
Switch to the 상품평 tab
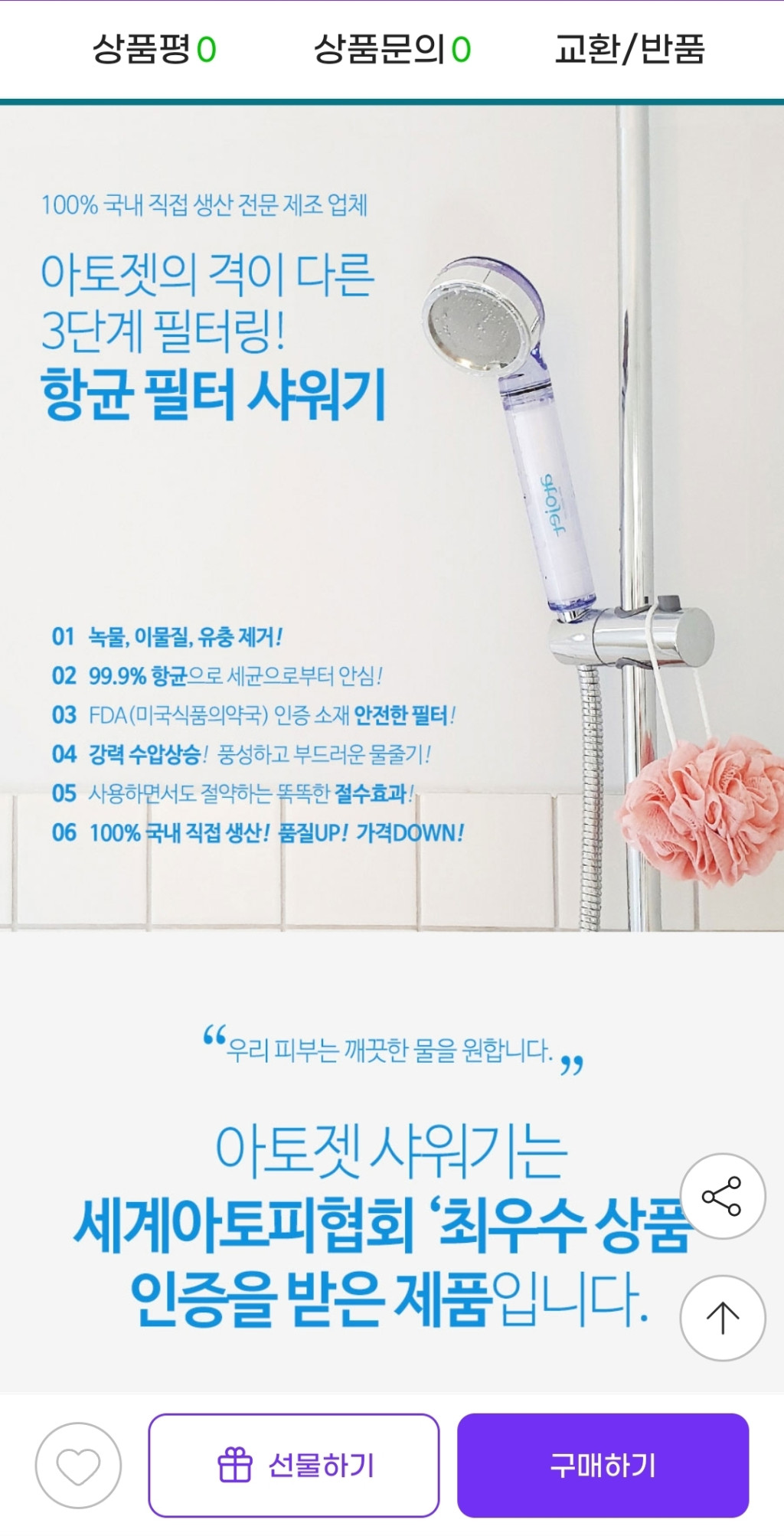[154, 50]
